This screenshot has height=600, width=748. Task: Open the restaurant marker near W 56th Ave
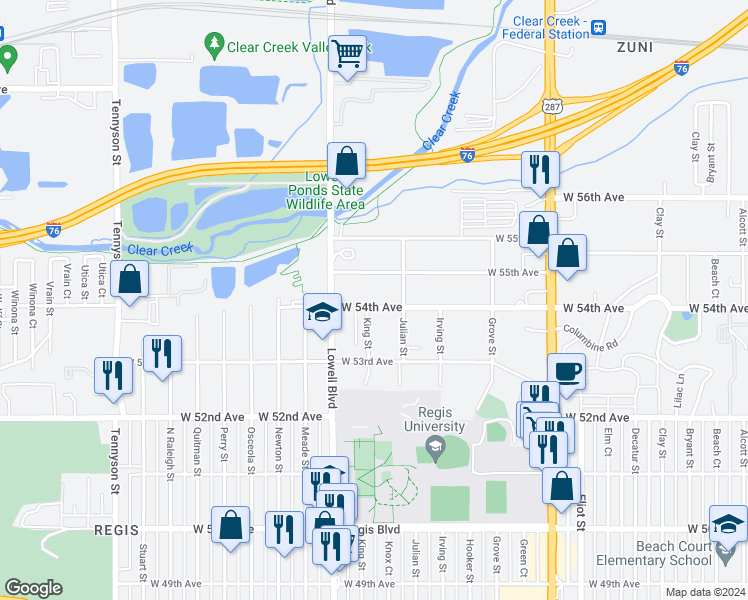(540, 173)
